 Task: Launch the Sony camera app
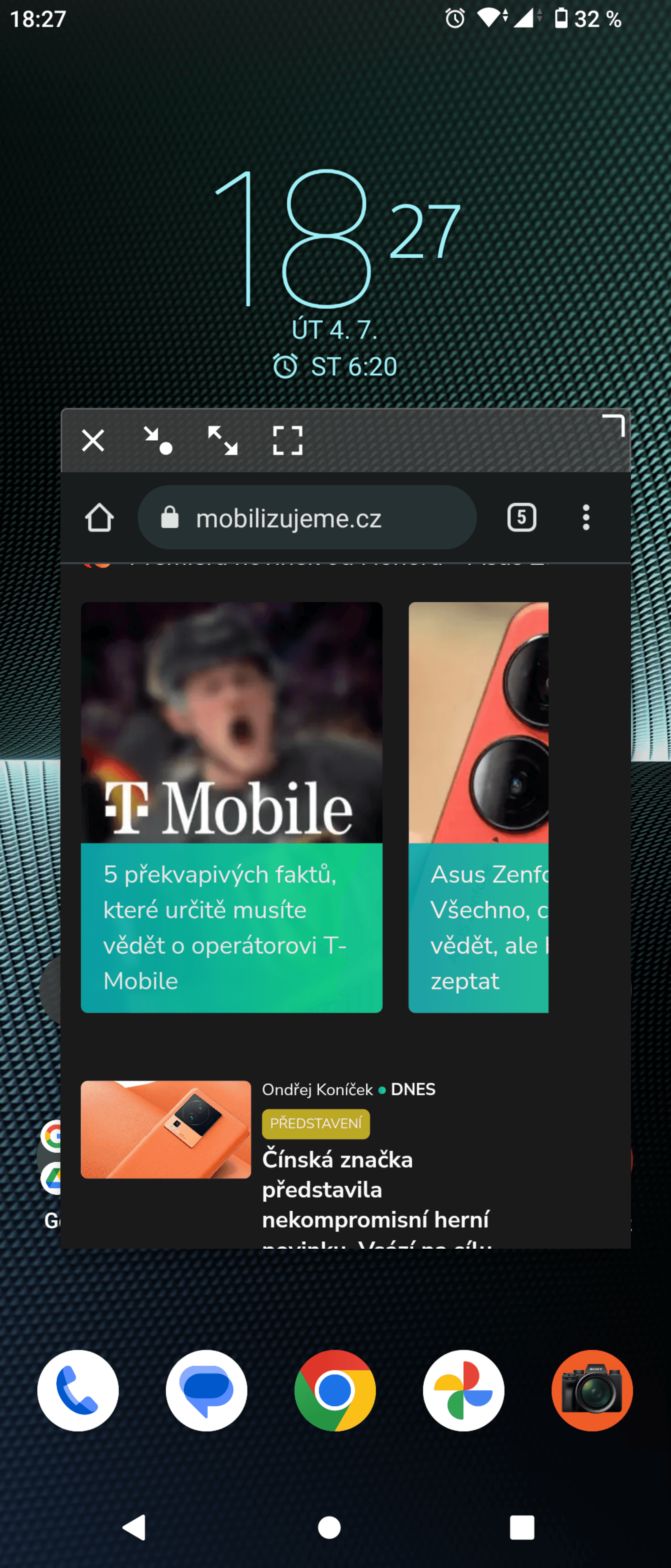[x=592, y=1391]
